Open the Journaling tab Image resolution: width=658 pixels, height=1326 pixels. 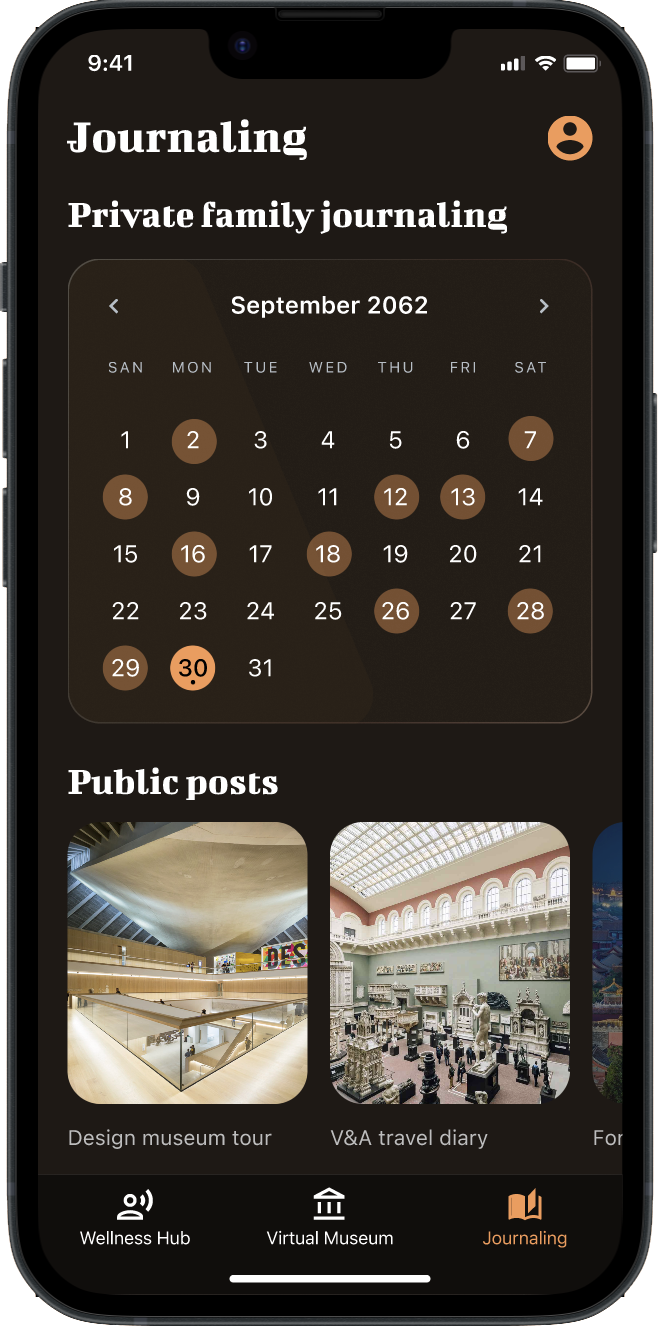524,1219
